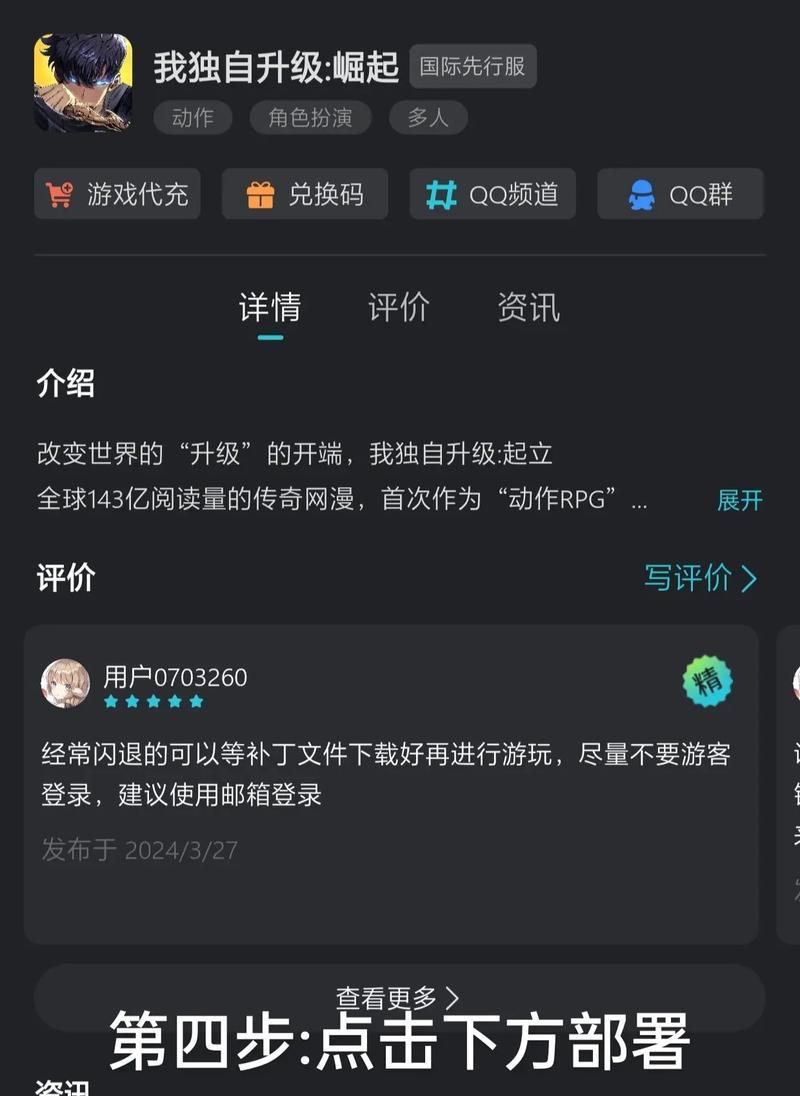The image size is (800, 1096).
Task: Tap 查看更多 to see more reviews
Action: click(x=398, y=997)
